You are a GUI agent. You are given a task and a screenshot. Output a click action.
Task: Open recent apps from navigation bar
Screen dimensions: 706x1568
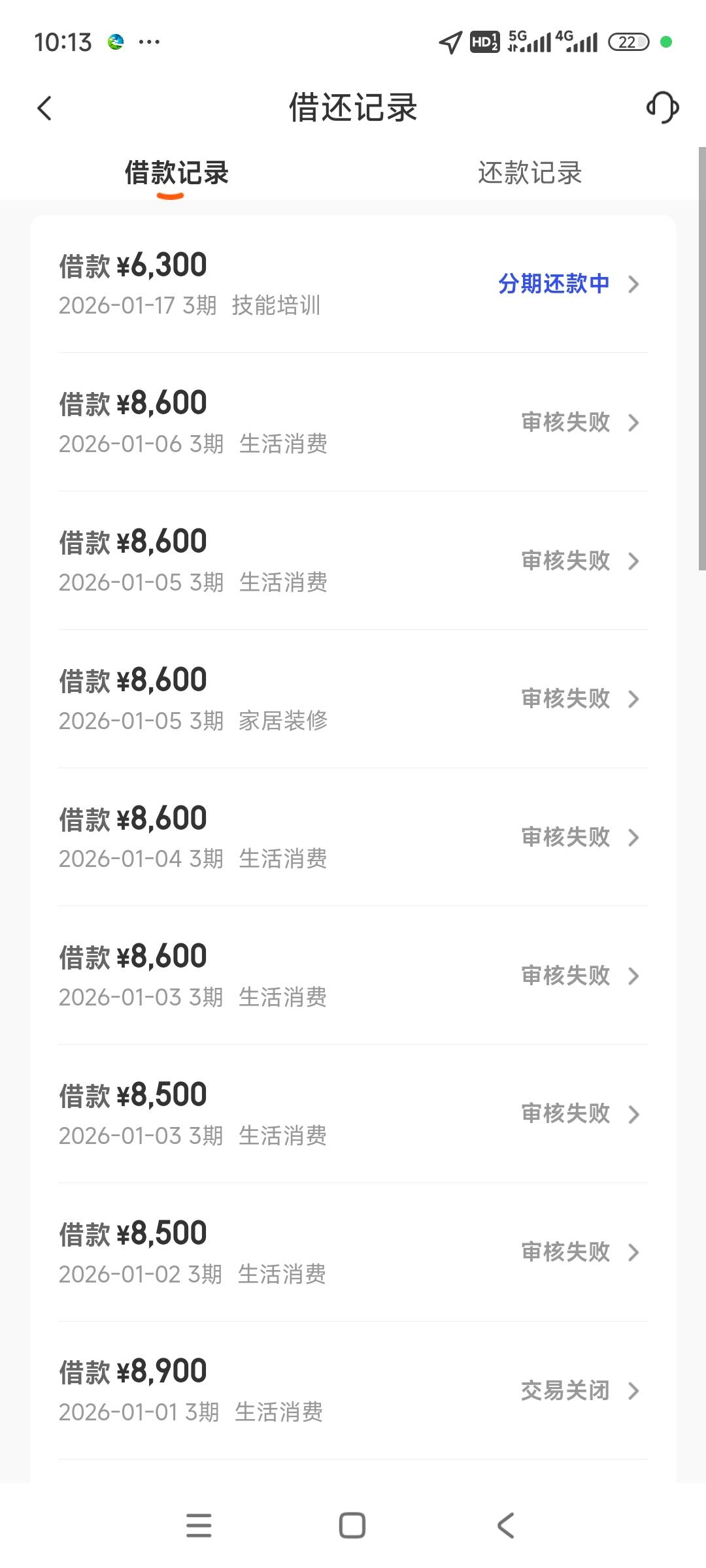(199, 1526)
